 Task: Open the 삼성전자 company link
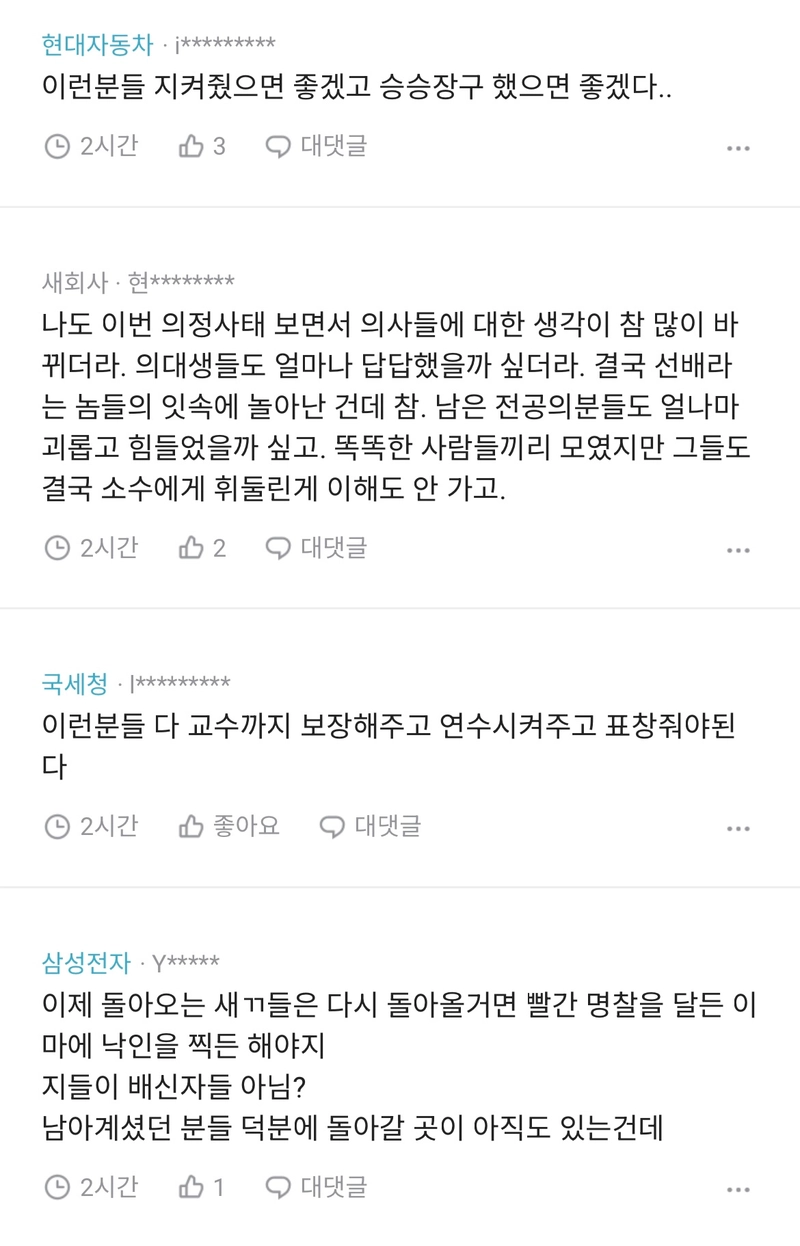86,963
